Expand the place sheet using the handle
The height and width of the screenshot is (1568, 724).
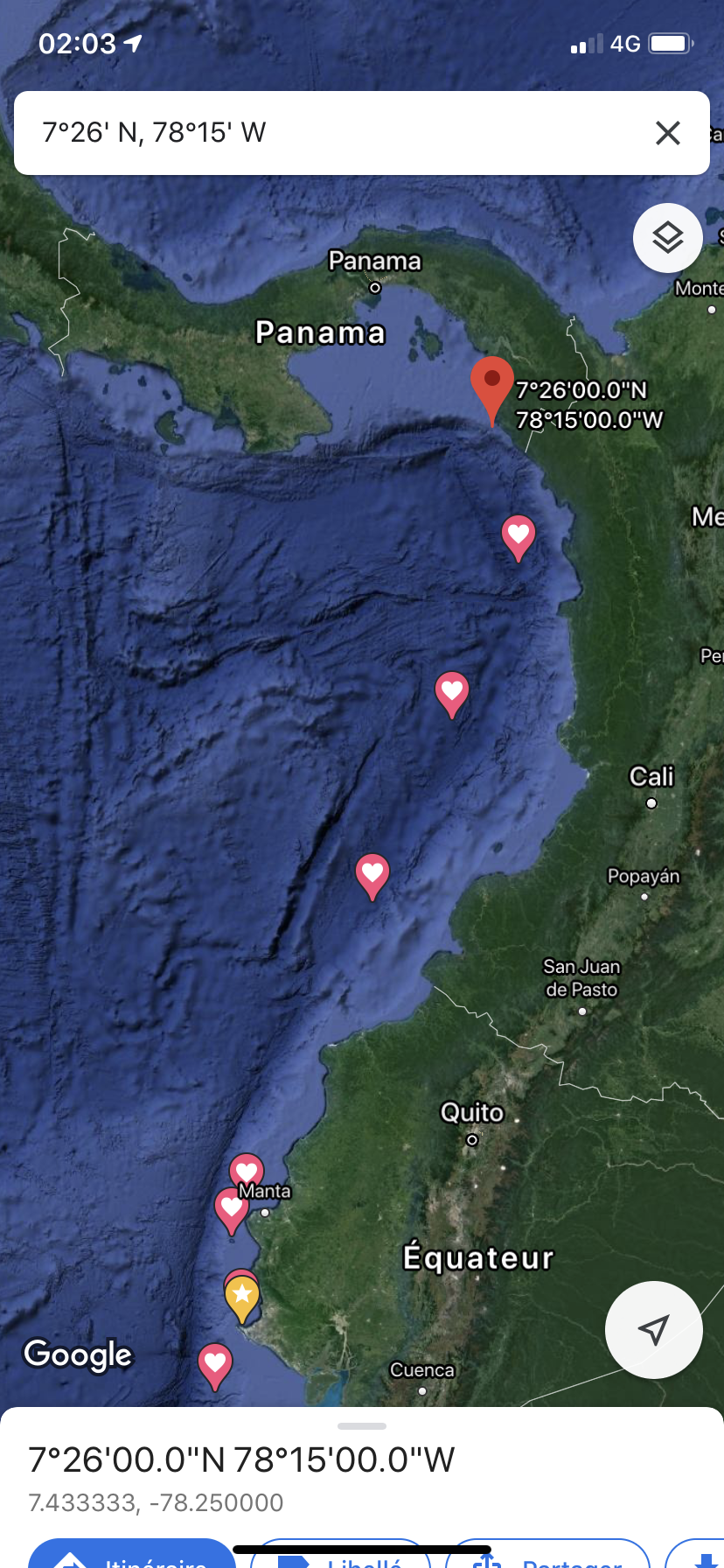click(362, 1426)
